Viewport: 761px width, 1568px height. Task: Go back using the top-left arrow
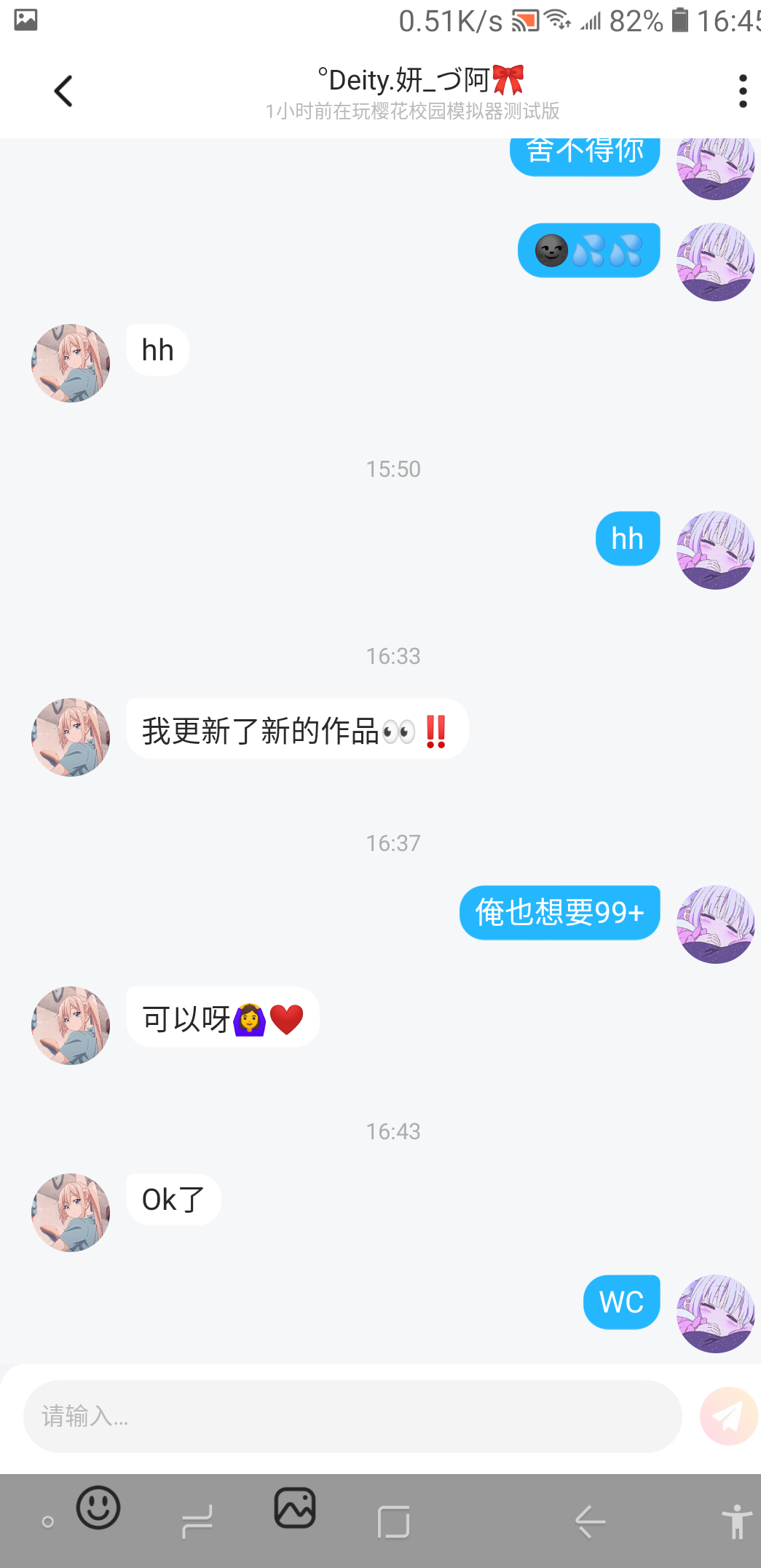63,91
